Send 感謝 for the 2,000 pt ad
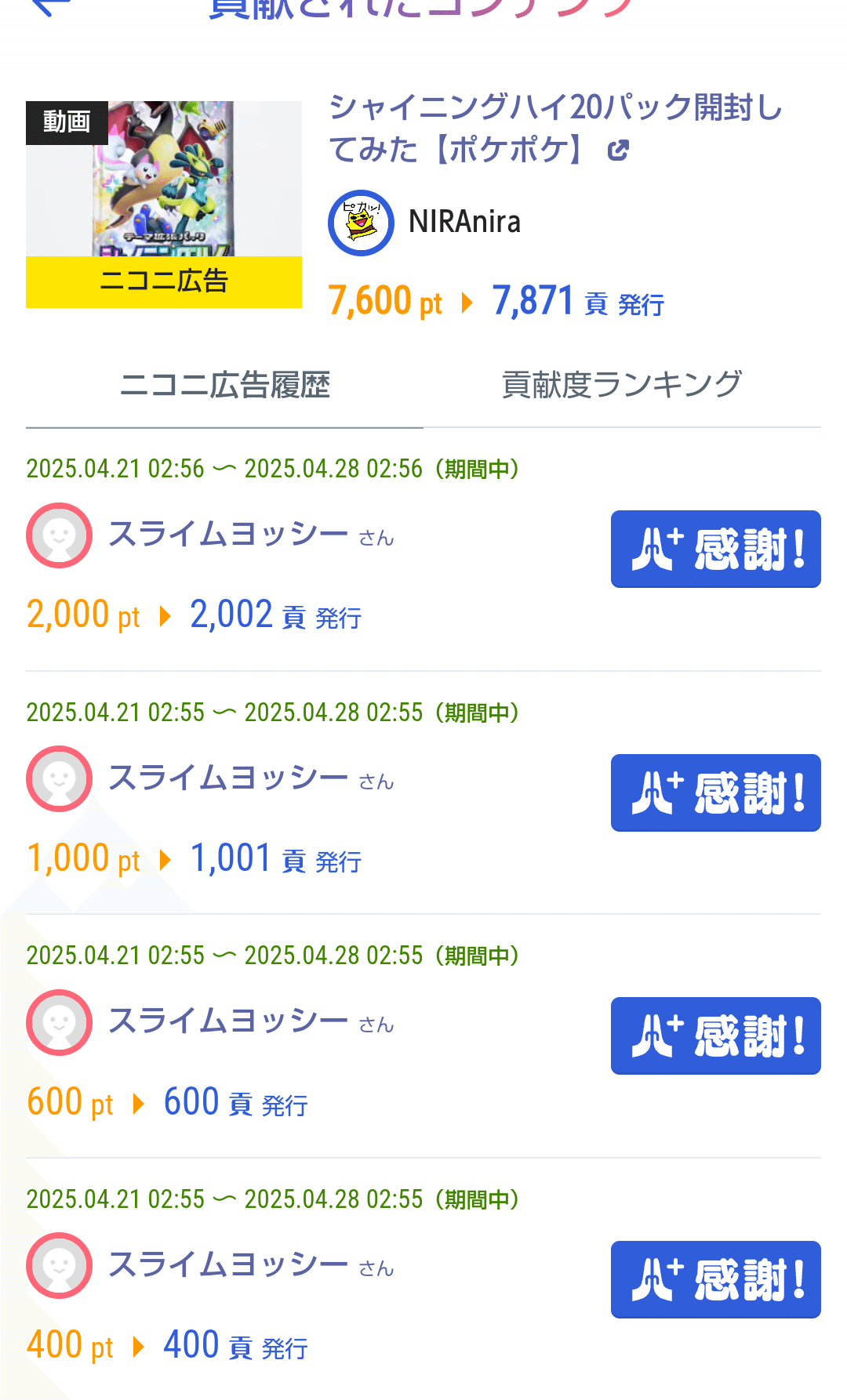The image size is (847, 1400). pyautogui.click(x=715, y=549)
